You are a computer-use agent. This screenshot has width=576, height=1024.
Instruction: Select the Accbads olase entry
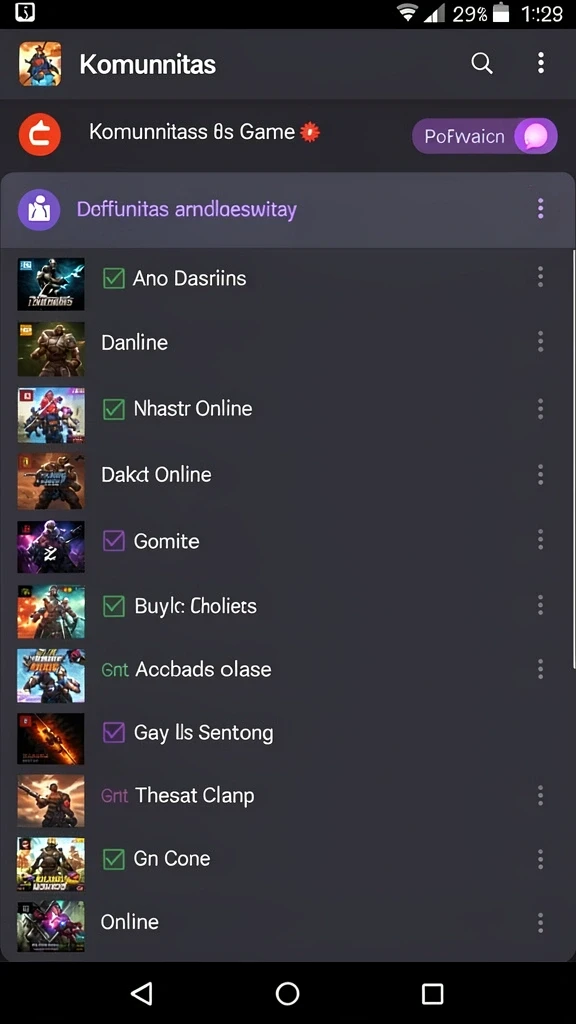tap(287, 670)
